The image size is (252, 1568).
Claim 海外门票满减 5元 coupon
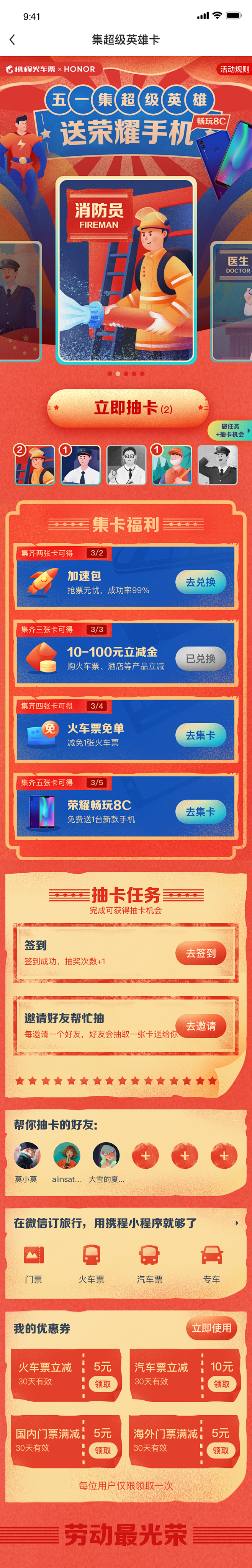220,1450
